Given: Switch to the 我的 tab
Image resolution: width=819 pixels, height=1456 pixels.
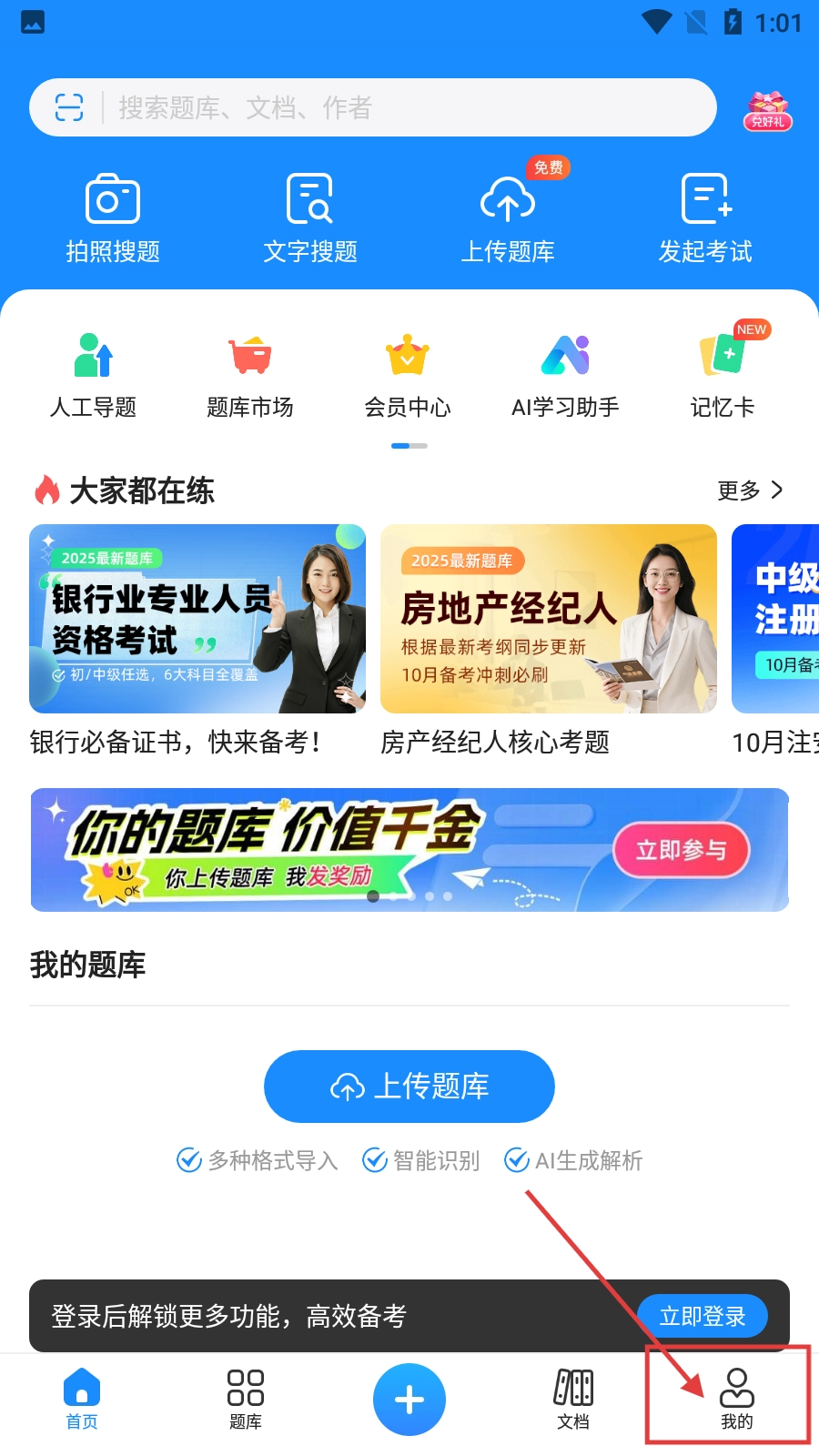Looking at the screenshot, I should [736, 1399].
